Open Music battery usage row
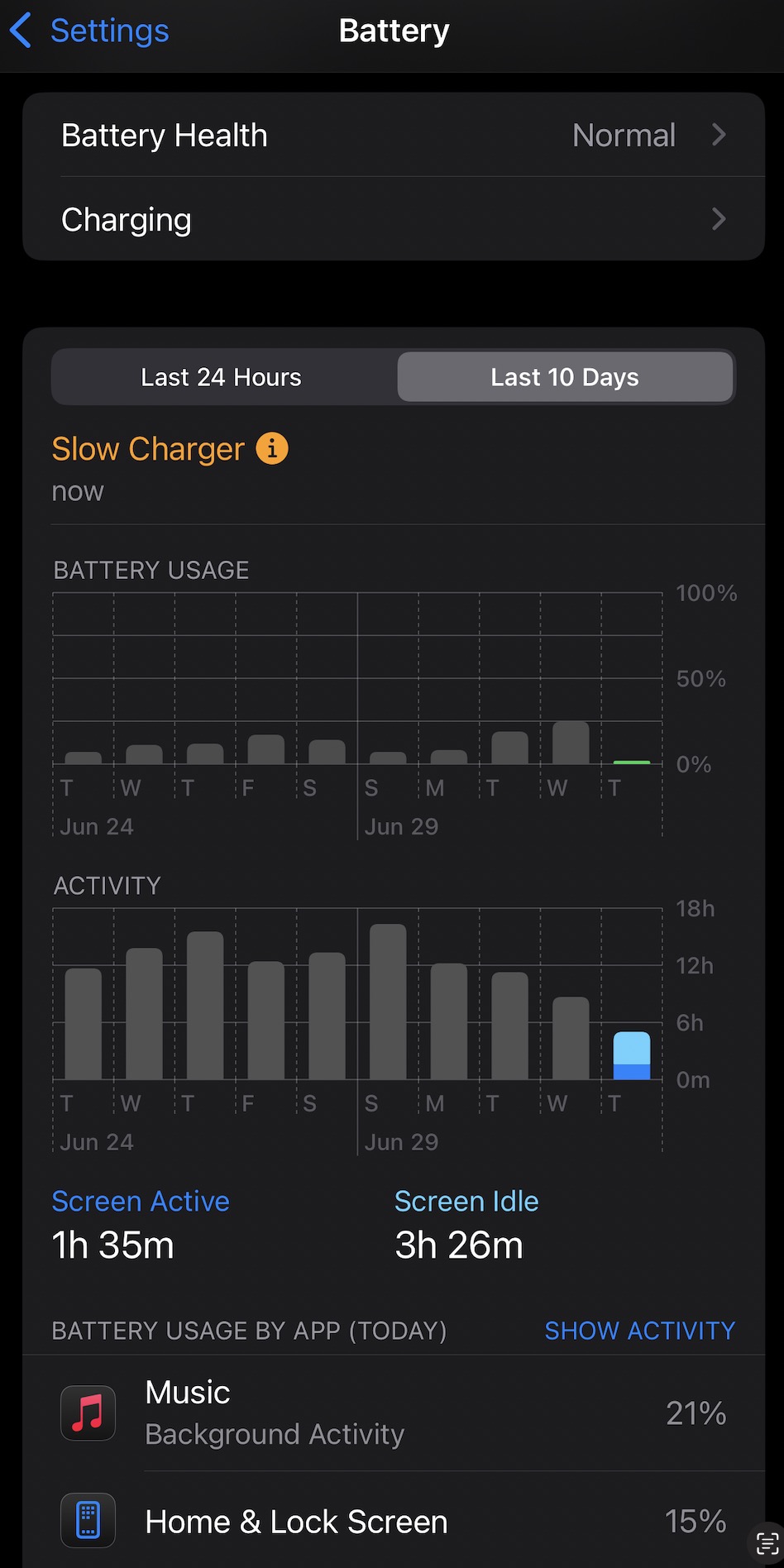This screenshot has height=1568, width=784. [x=394, y=1413]
